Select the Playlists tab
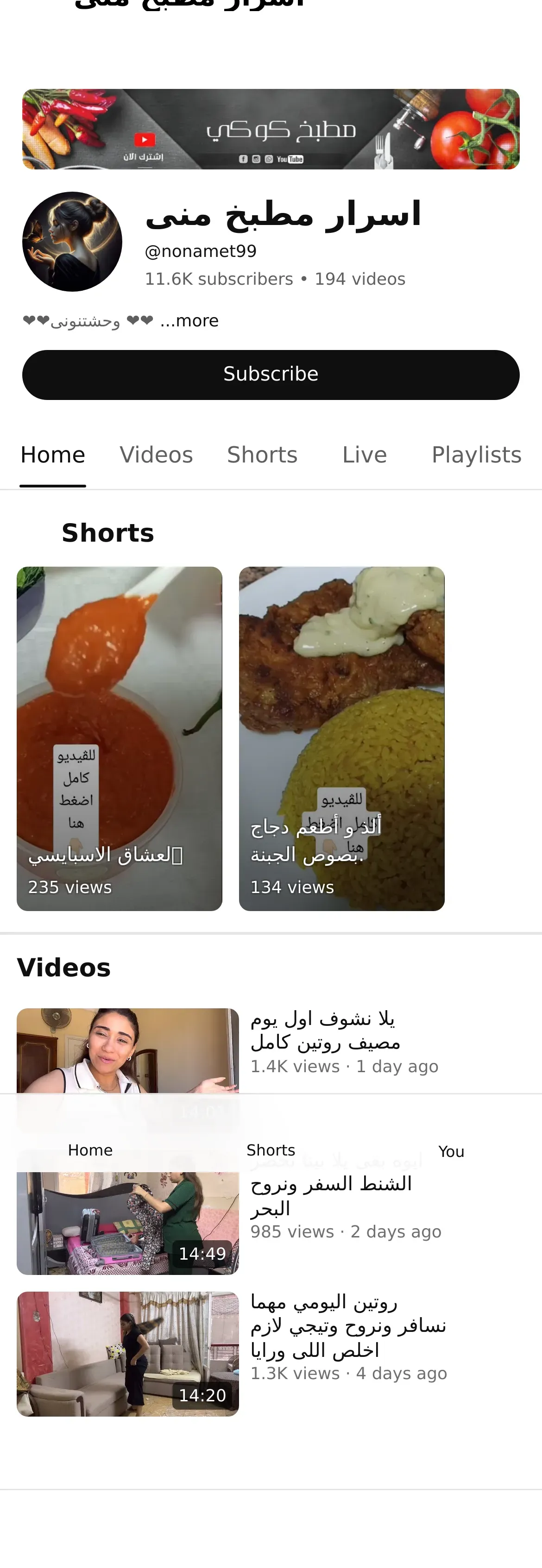The image size is (542, 1568). click(476, 455)
